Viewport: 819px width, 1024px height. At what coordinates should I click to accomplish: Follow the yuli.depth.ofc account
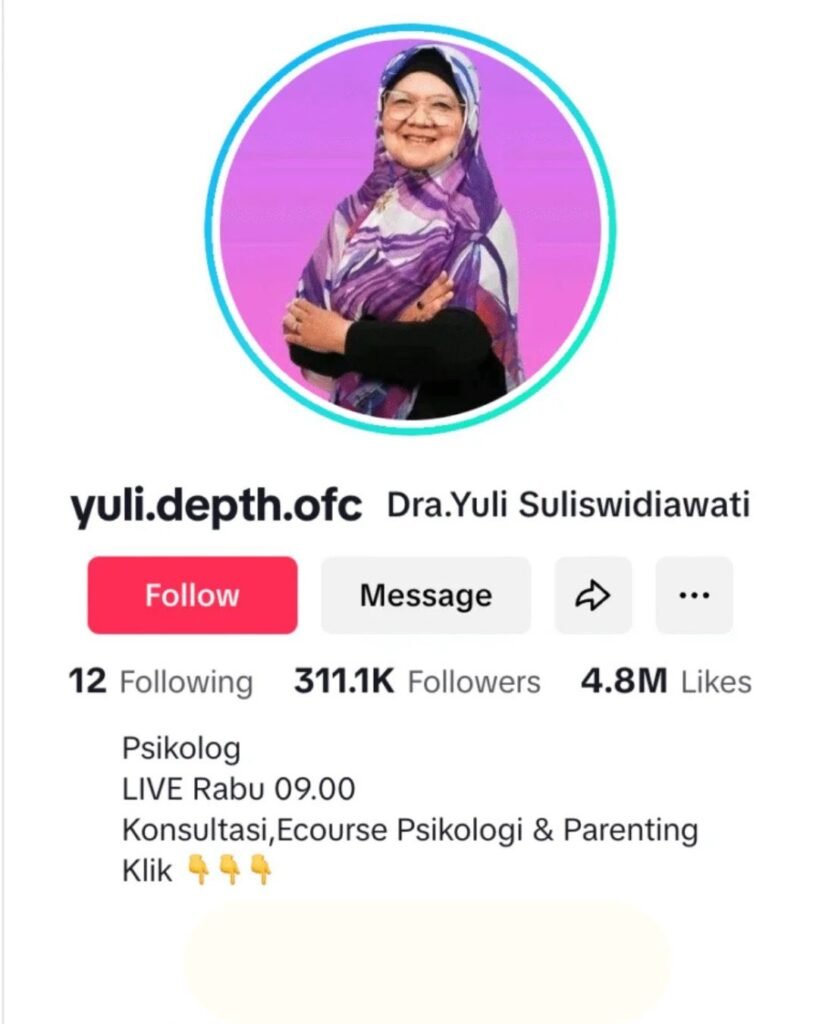pyautogui.click(x=192, y=595)
